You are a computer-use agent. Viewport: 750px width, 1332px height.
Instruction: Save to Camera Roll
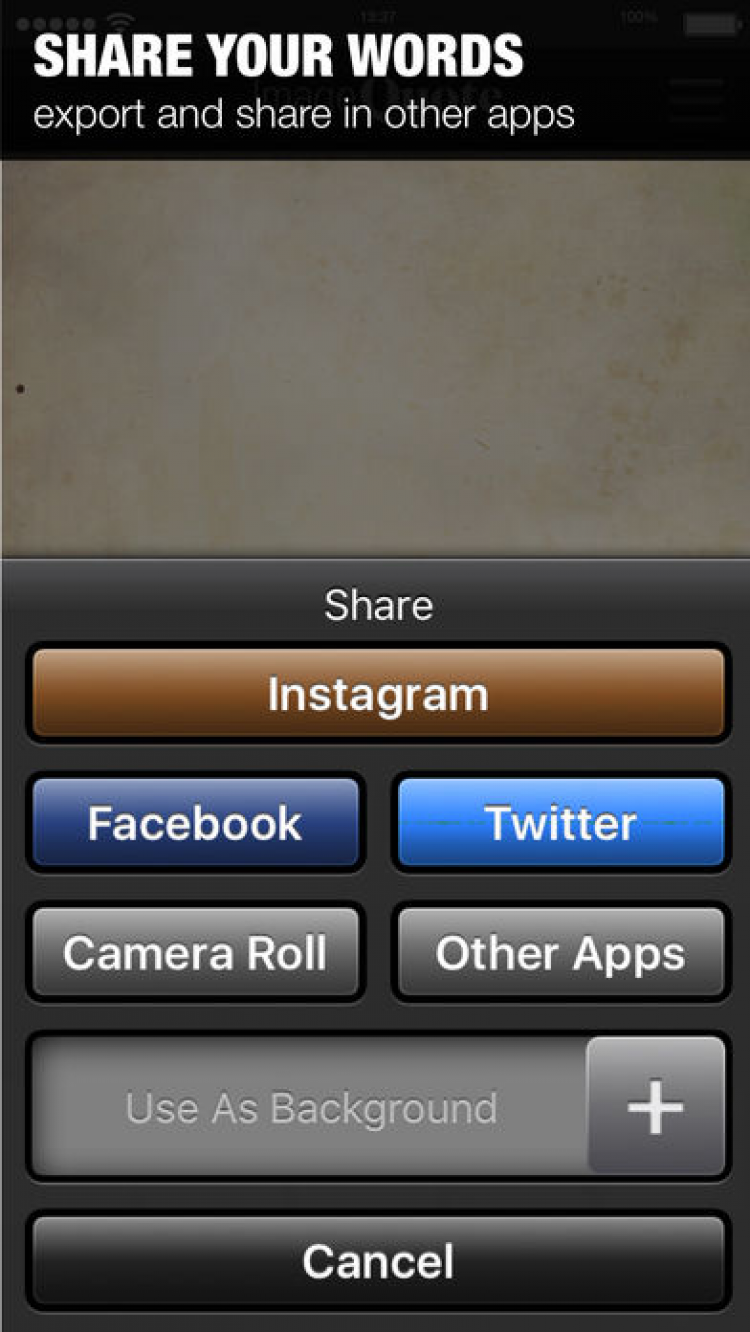[195, 953]
